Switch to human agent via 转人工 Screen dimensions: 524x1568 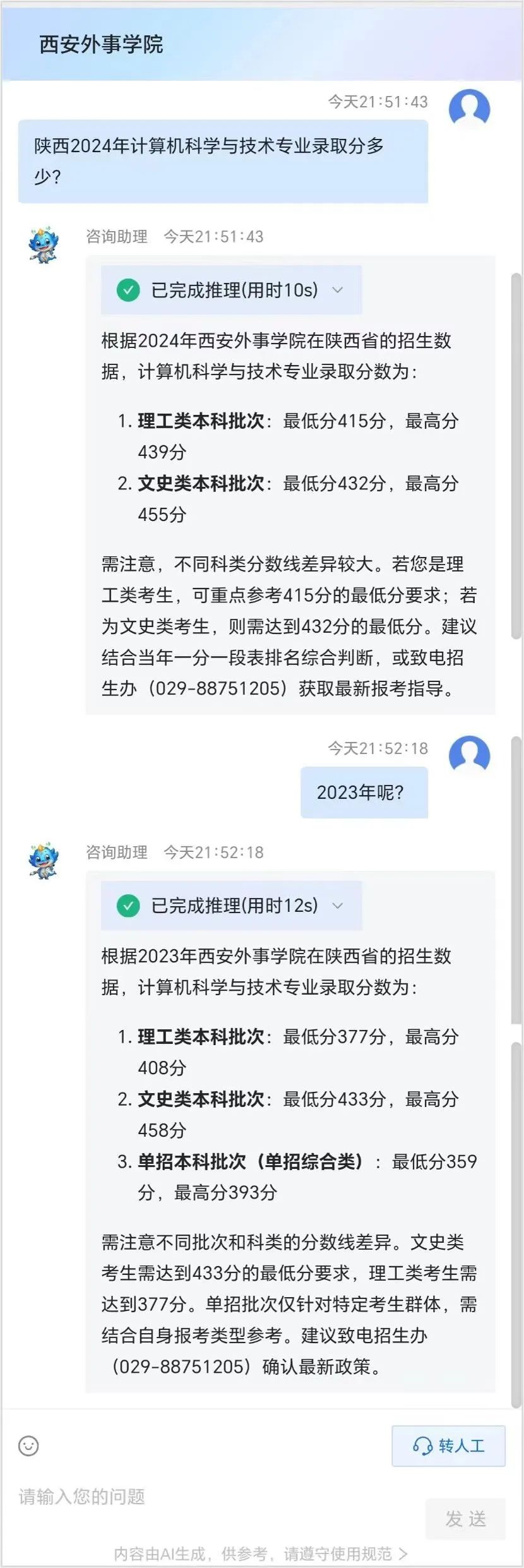click(x=448, y=1445)
